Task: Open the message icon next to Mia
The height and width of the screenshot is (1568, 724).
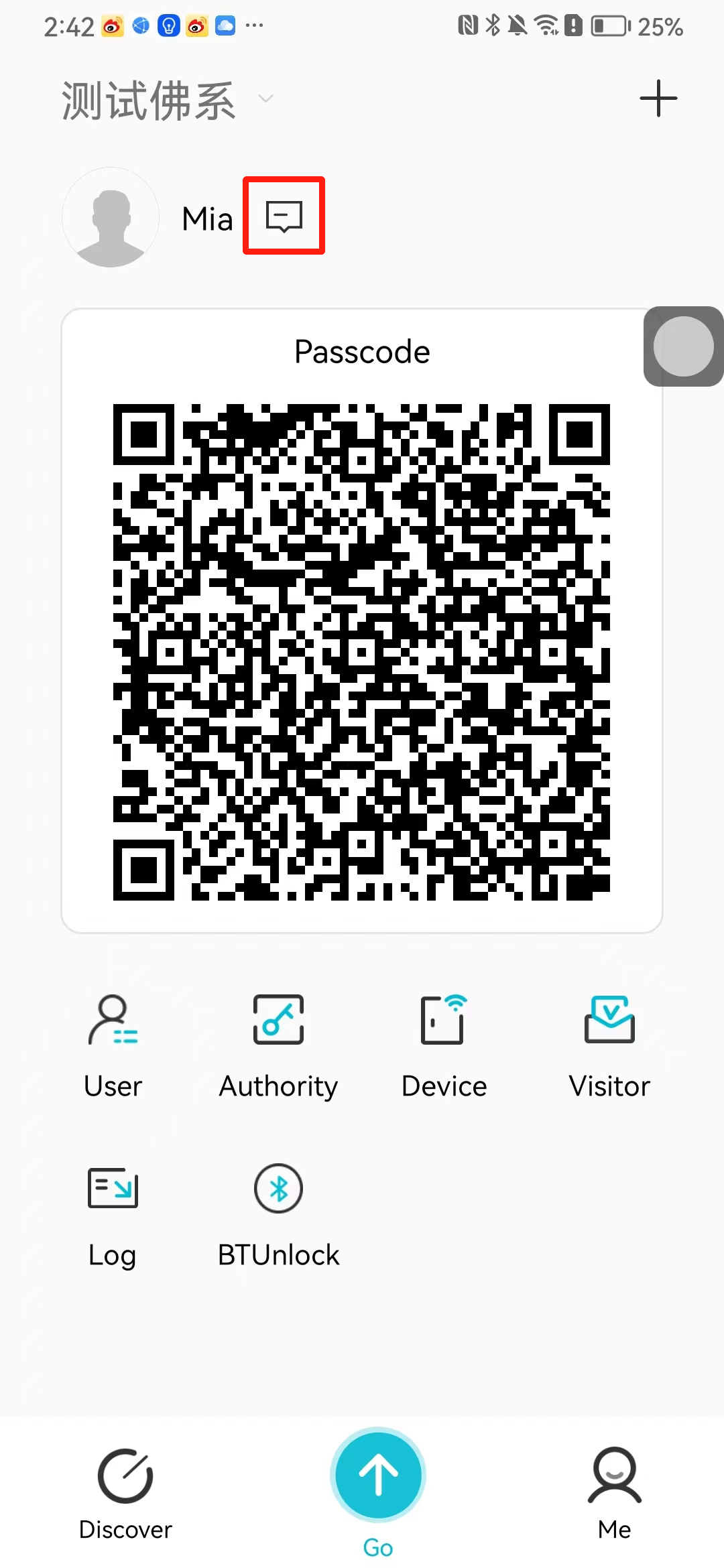Action: click(x=284, y=216)
